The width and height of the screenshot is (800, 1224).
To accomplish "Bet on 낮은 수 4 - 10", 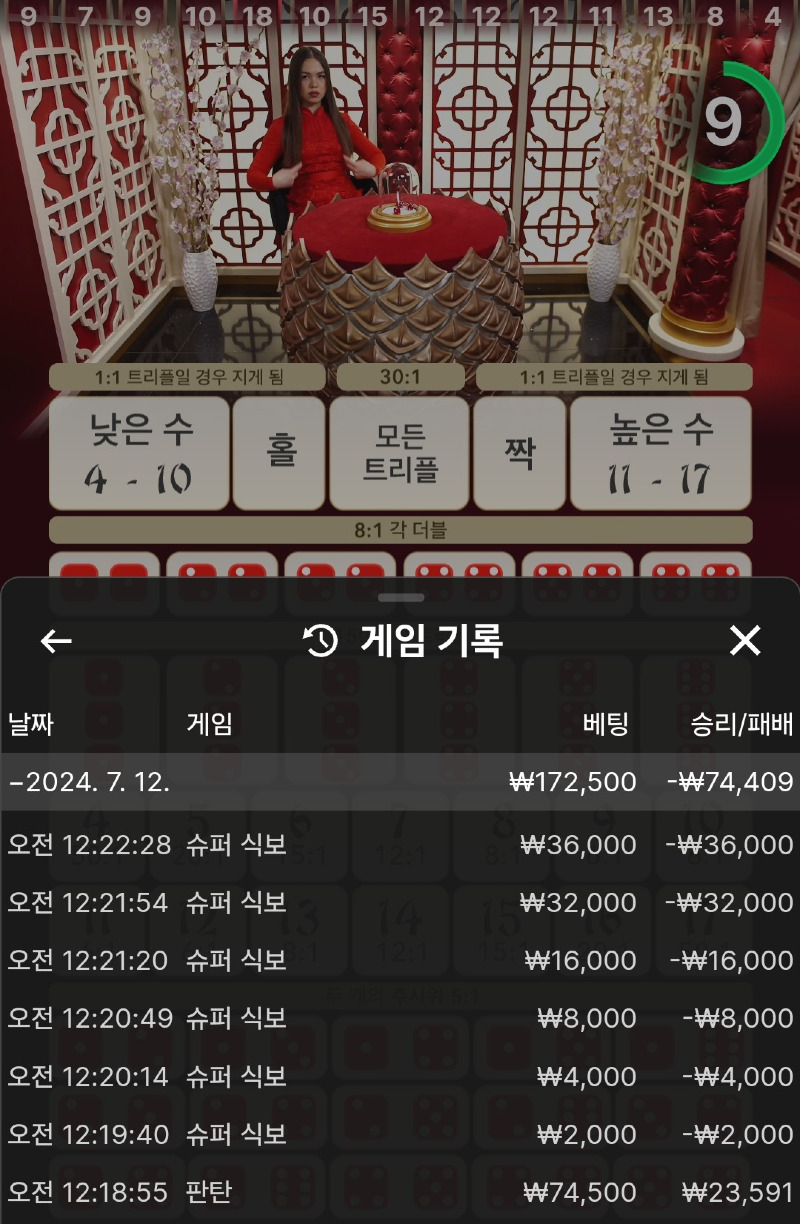I will pos(139,453).
